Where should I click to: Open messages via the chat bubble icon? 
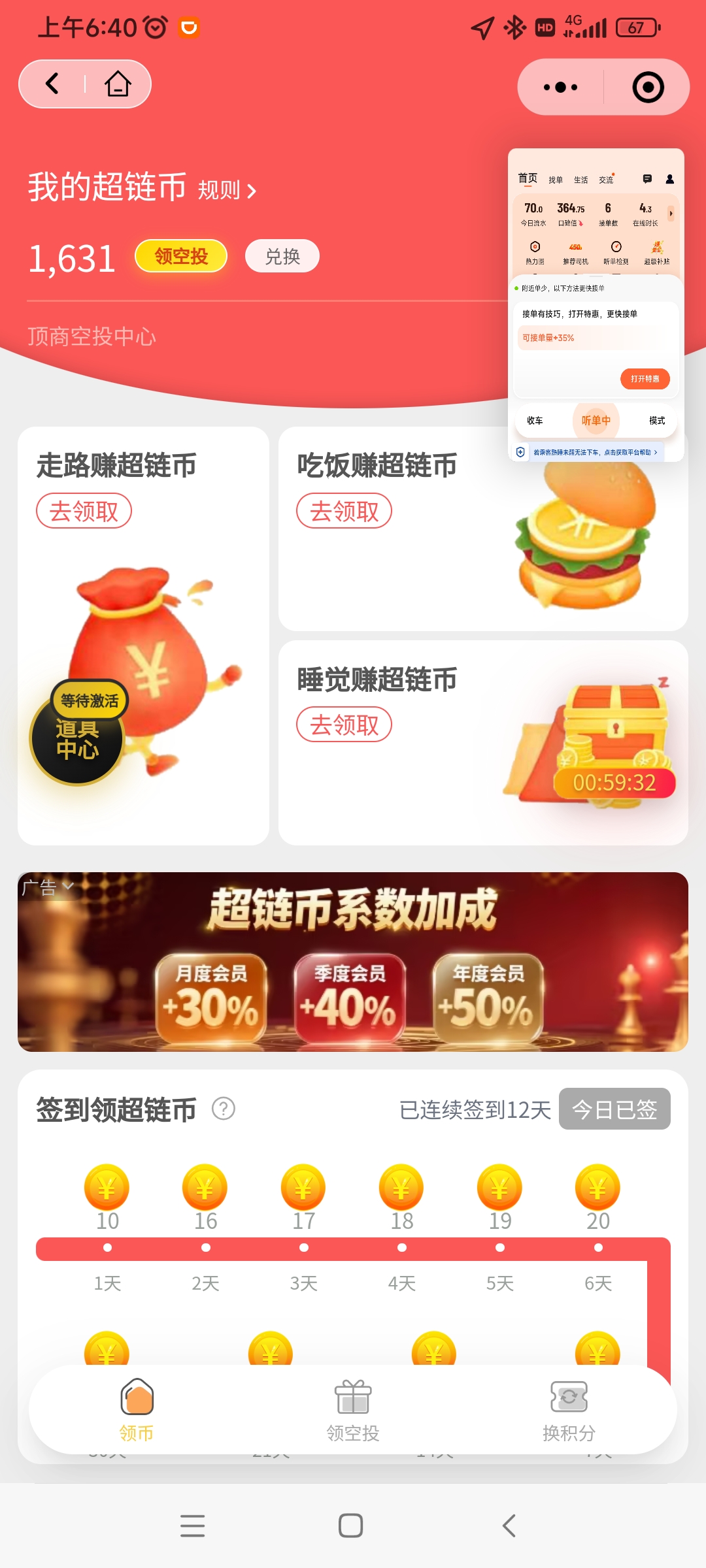[647, 180]
